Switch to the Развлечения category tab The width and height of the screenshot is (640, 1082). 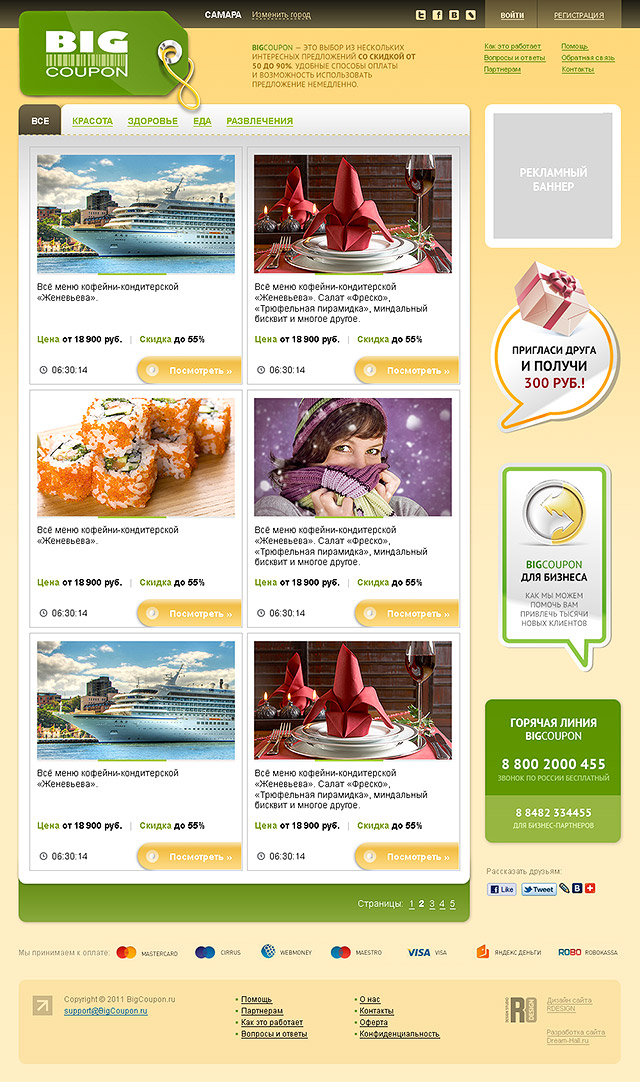coord(260,121)
